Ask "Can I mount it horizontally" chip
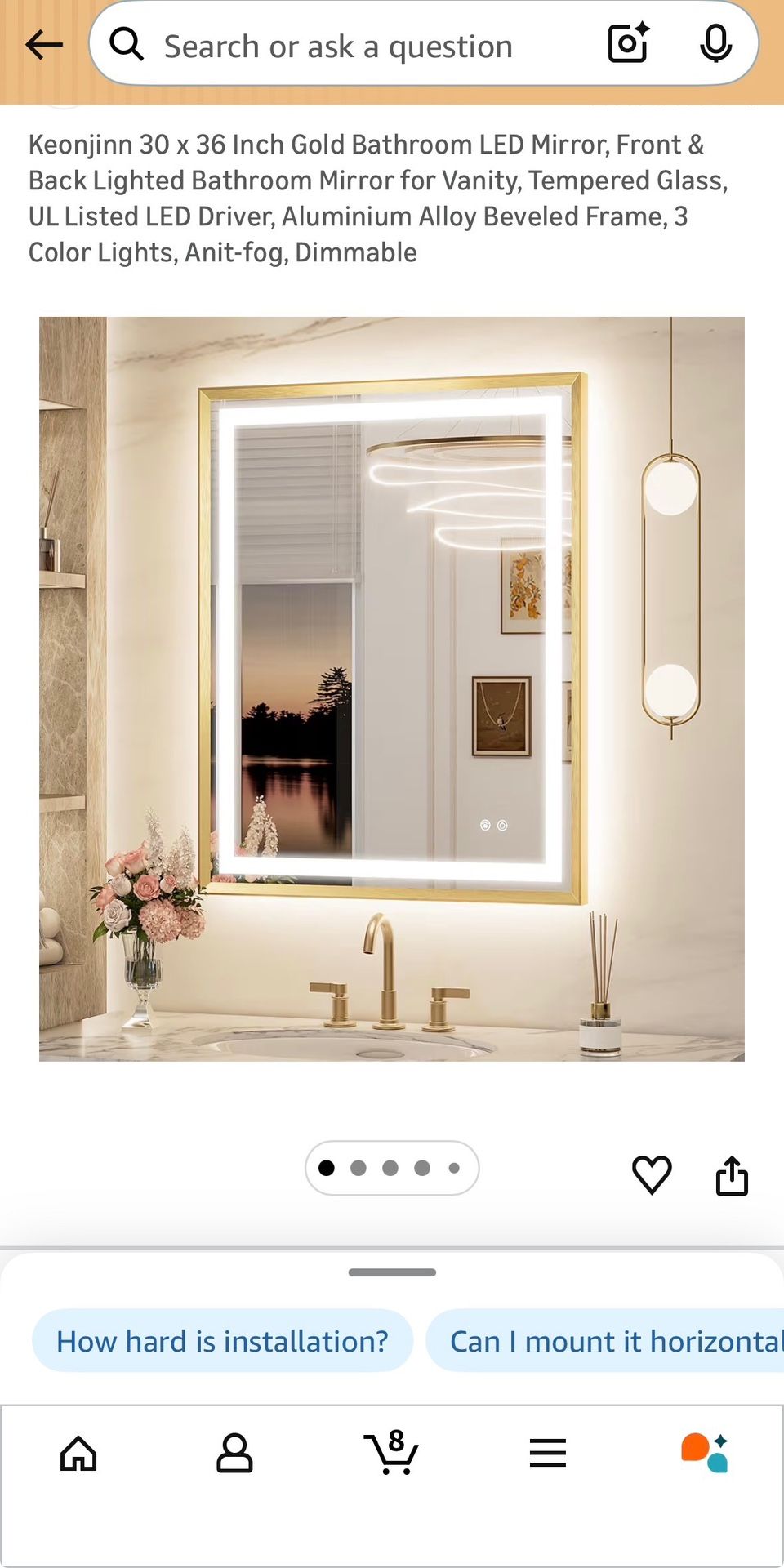Screen dimensions: 784x1568 (605, 1341)
